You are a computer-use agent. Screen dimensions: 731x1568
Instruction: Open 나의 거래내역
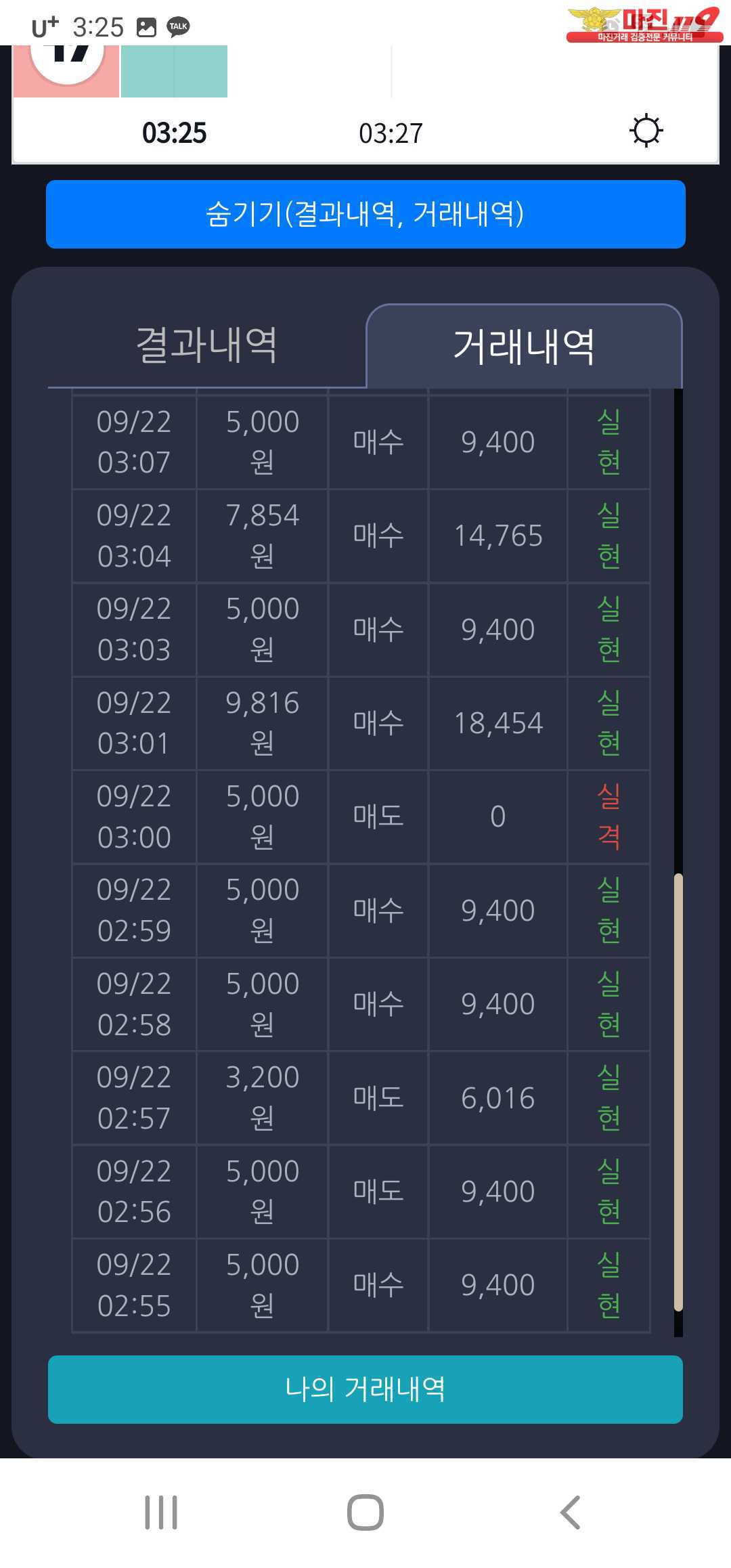(365, 1389)
